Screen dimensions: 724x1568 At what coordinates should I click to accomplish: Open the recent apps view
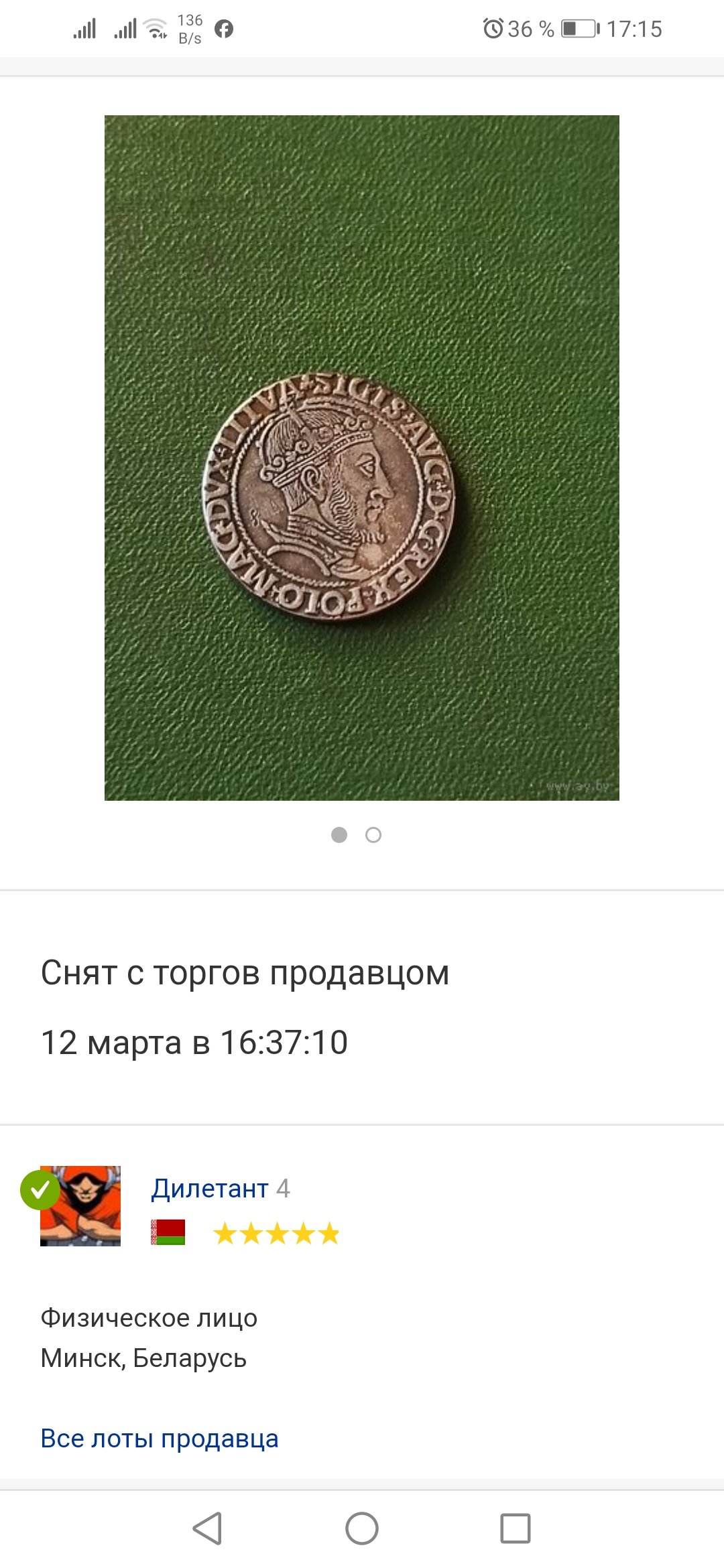pos(516,1528)
